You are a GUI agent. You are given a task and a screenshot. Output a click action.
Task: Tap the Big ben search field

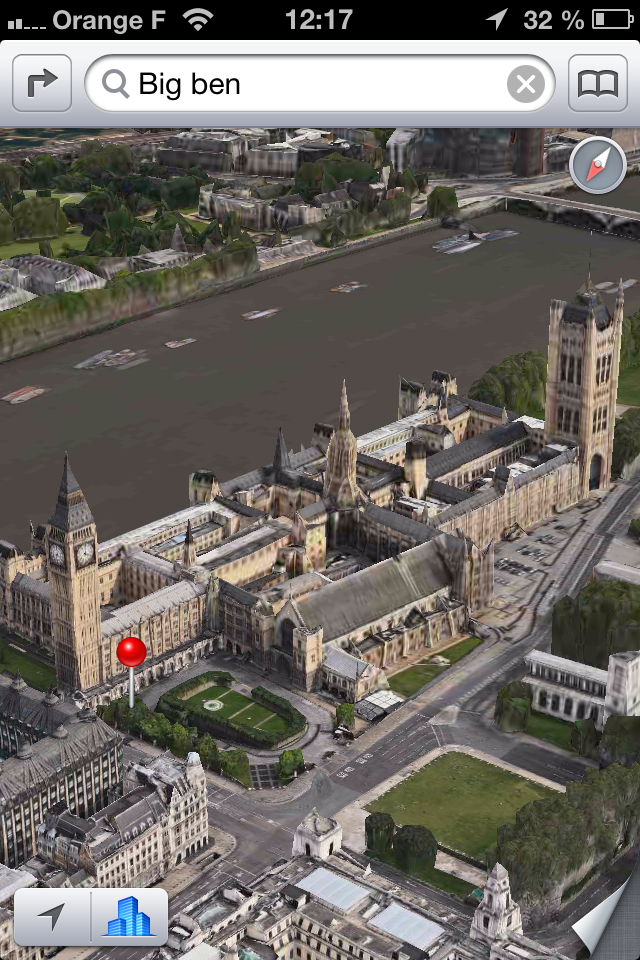[x=300, y=83]
